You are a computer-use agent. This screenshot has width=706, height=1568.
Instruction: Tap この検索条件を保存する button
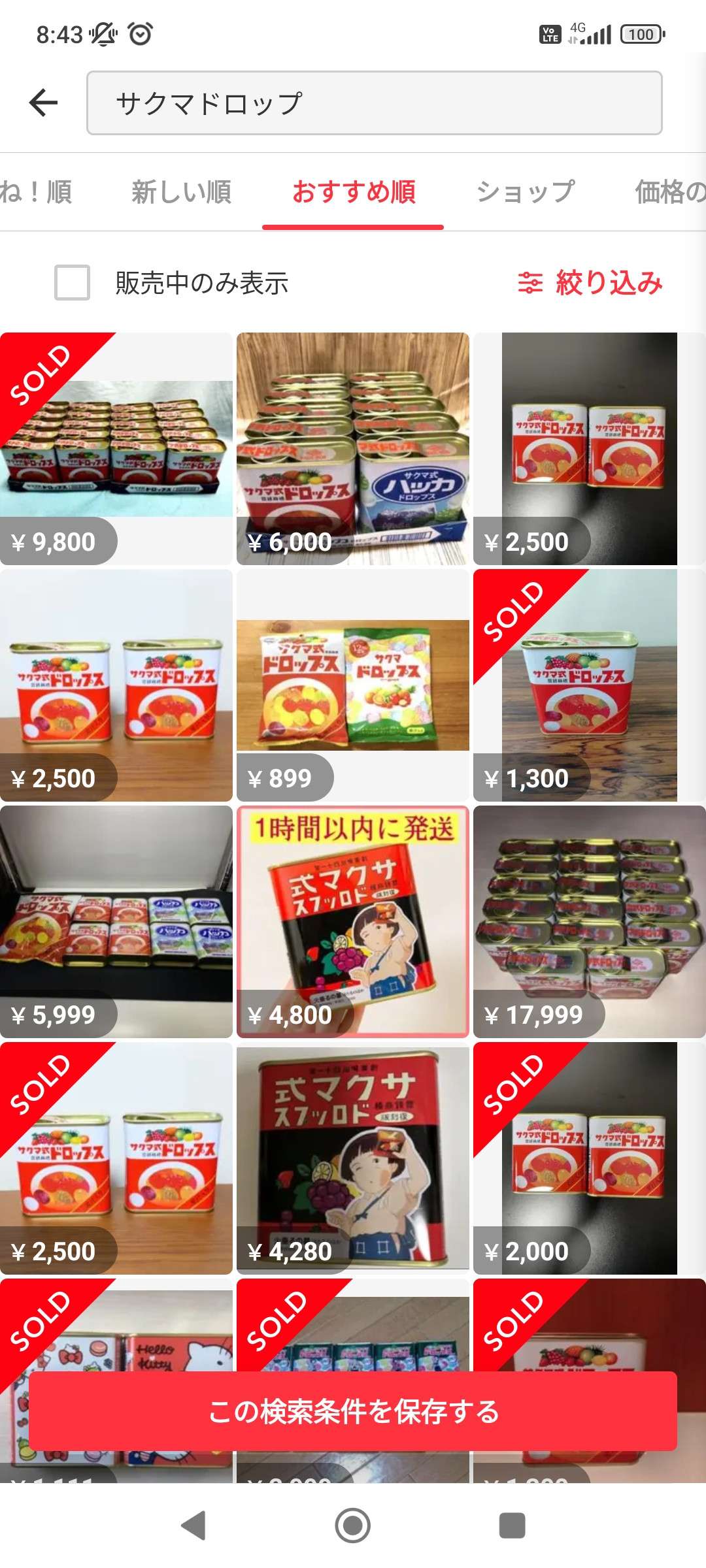click(353, 1411)
